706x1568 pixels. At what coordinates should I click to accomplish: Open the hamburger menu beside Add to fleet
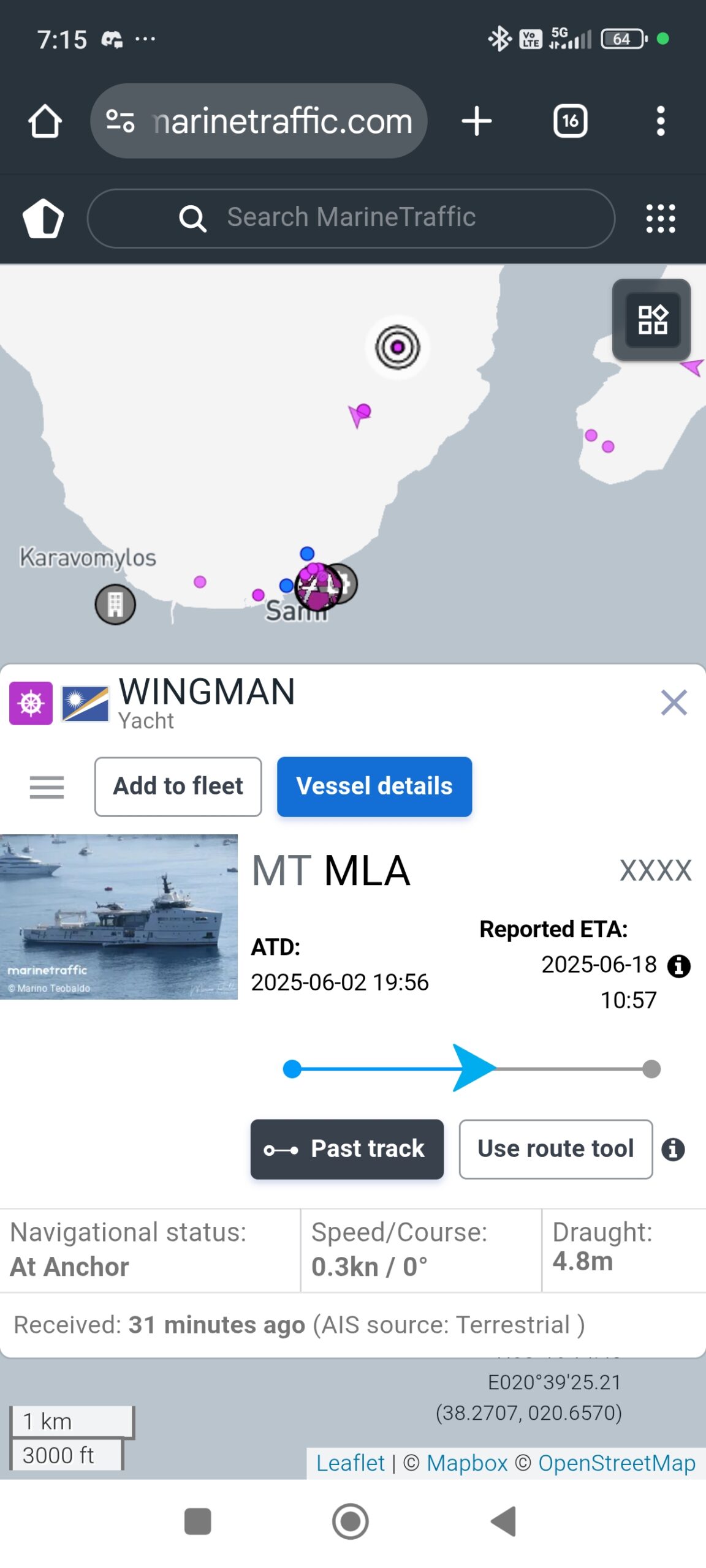[47, 787]
